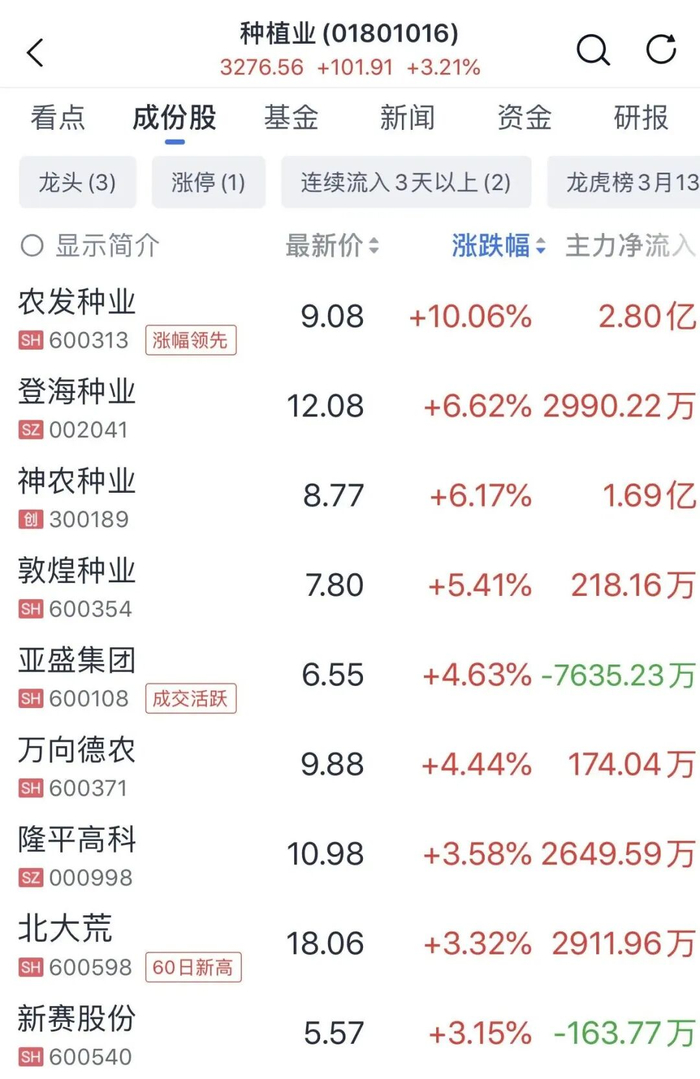Apply the 涨停 (1) filter chip
This screenshot has height=1079, width=700.
coord(208,182)
